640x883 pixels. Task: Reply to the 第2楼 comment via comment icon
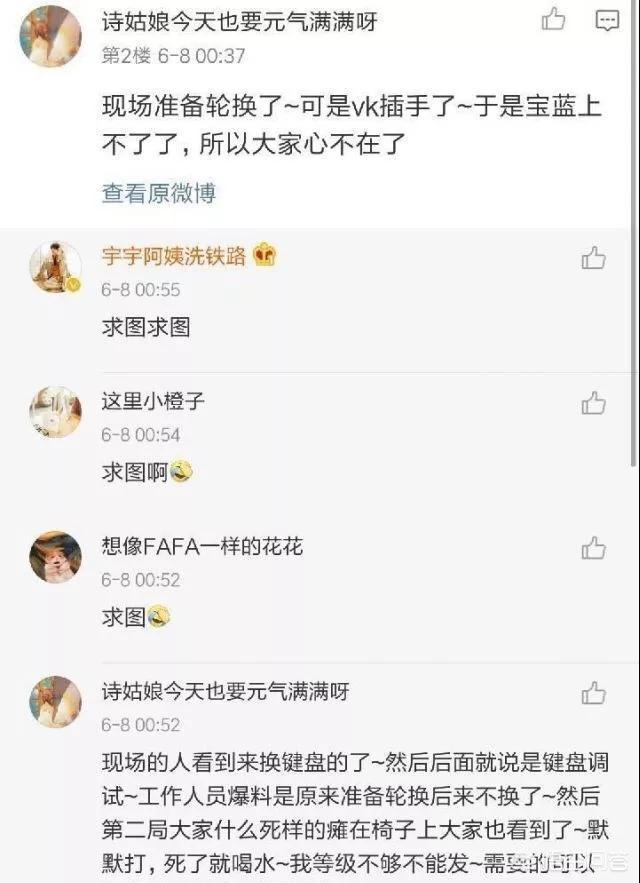606,19
